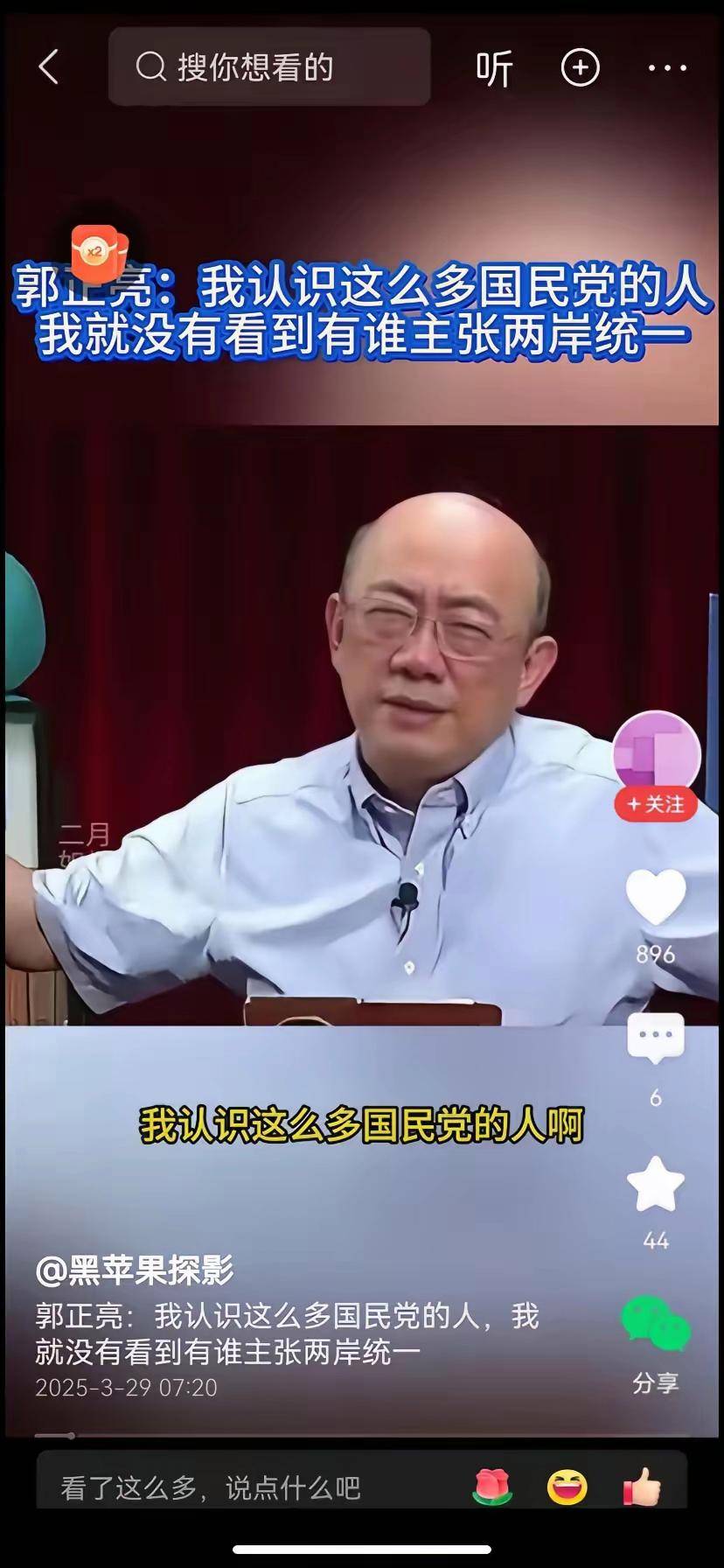Viewport: 724px width, 1568px height.
Task: Favorite the video using the star icon
Action: [657, 1186]
